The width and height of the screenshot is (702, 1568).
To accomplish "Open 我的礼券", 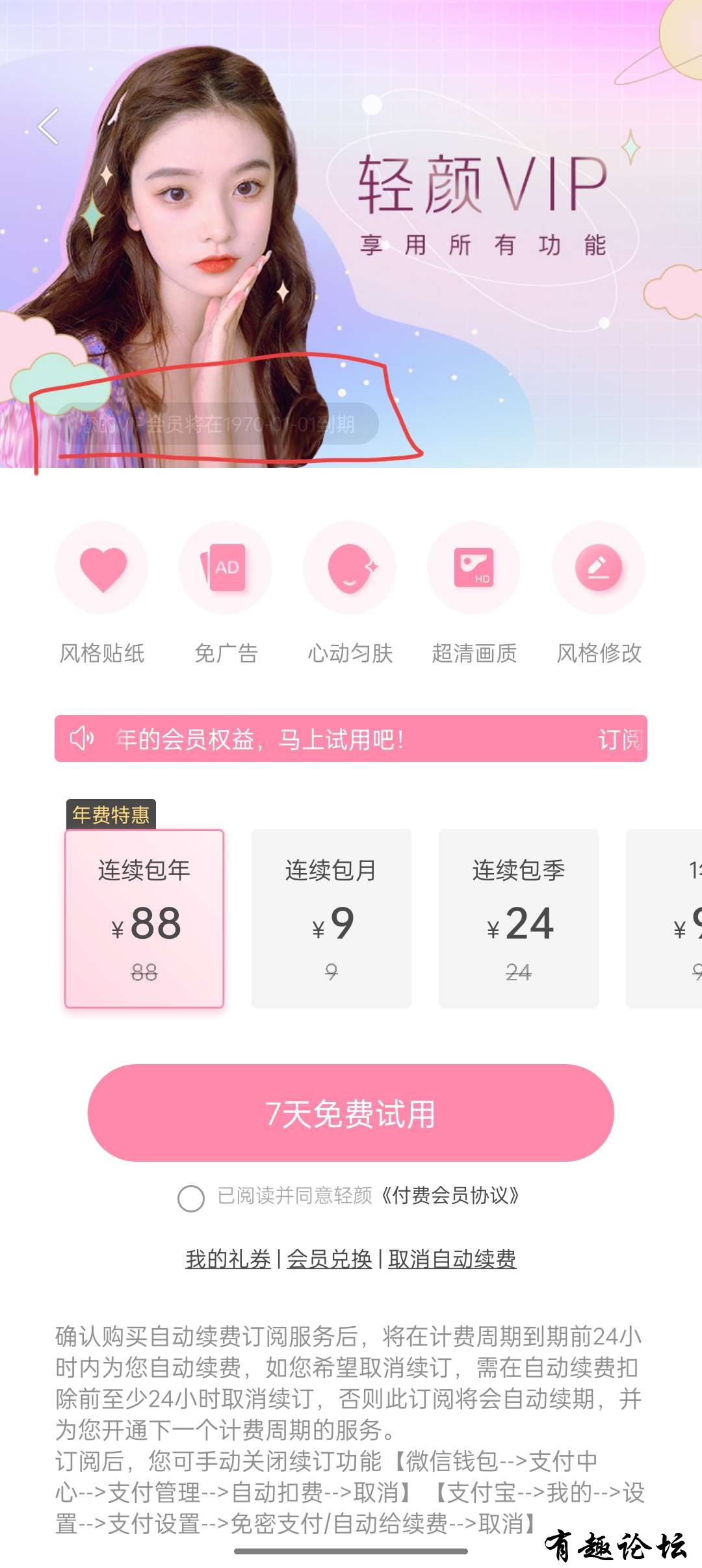I will click(x=228, y=1259).
